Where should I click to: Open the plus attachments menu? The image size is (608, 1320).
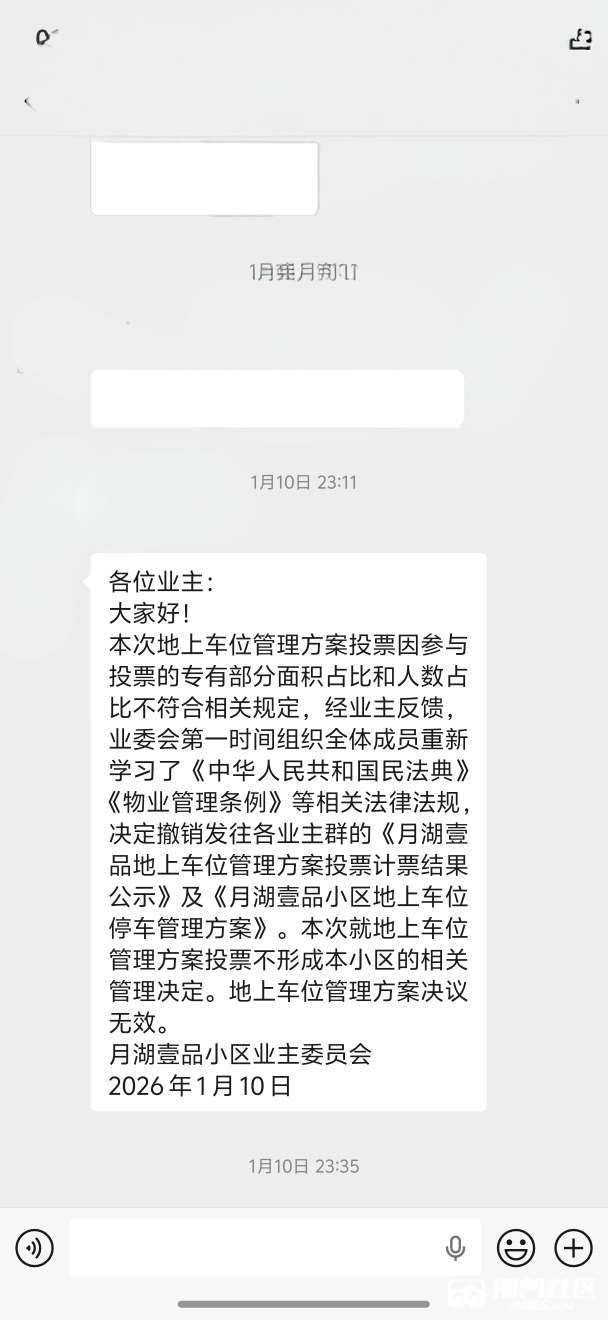point(574,1247)
